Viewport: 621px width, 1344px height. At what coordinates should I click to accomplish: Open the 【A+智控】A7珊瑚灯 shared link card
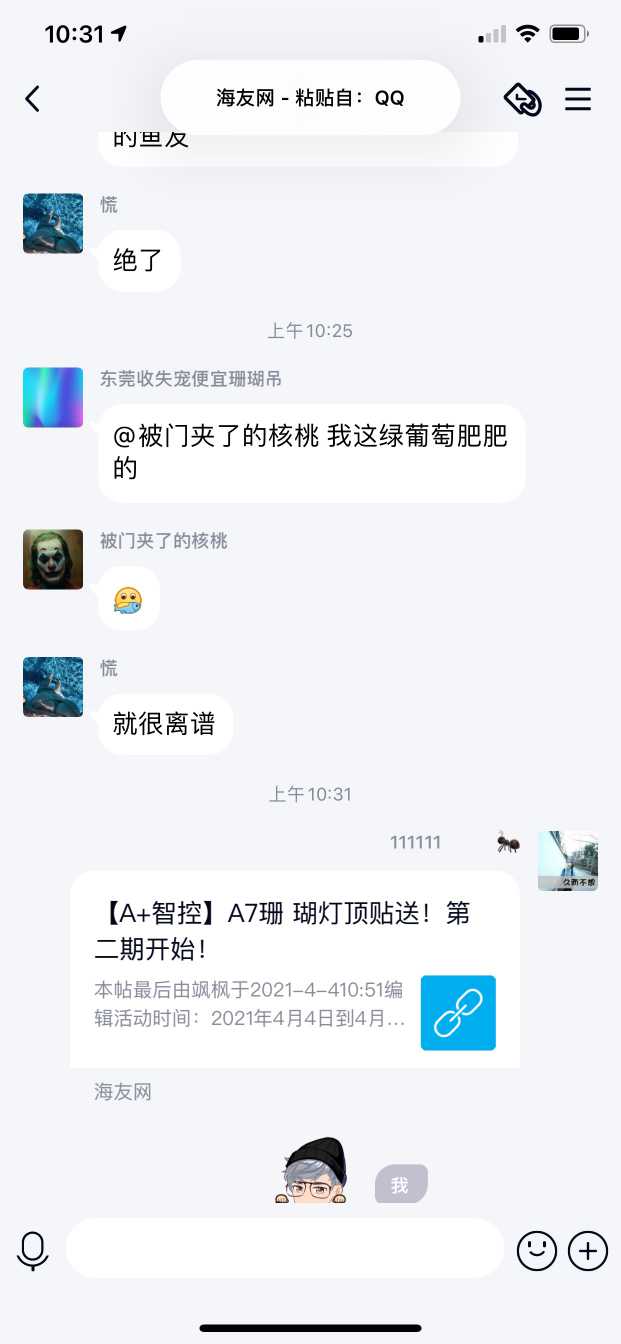click(x=295, y=968)
